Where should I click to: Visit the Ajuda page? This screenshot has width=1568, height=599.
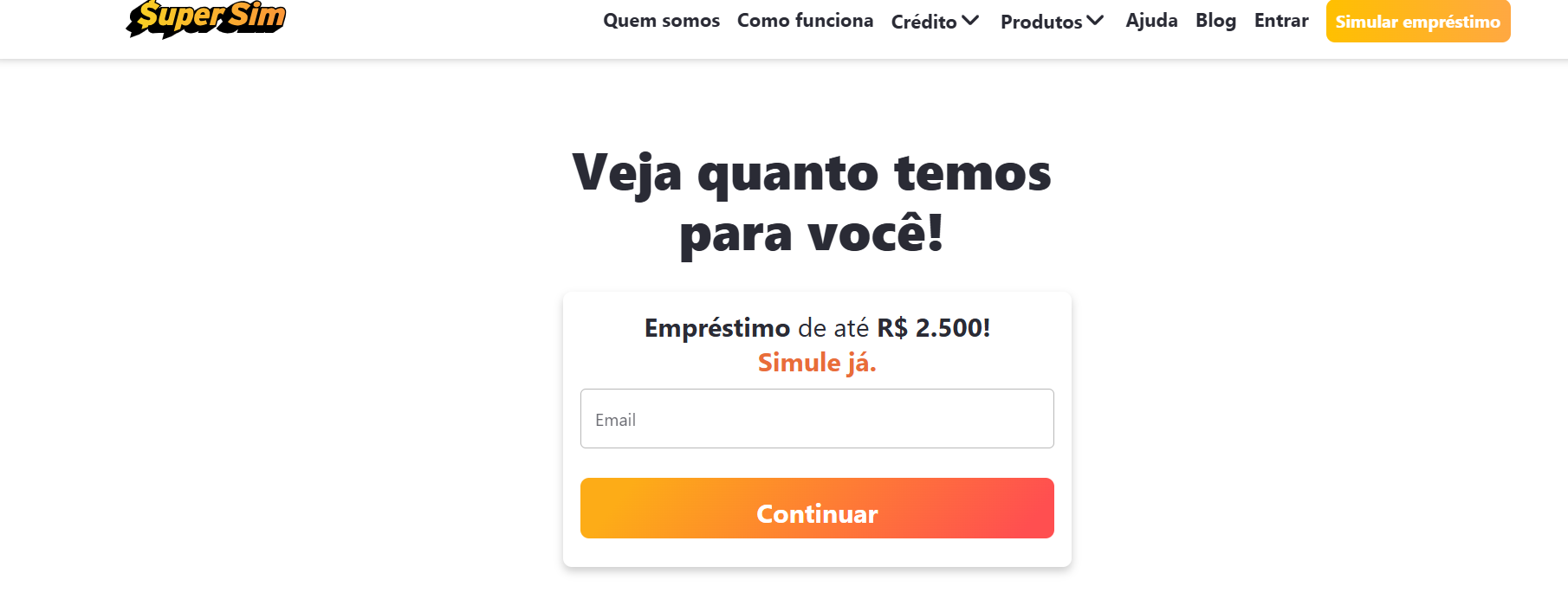pos(1151,21)
